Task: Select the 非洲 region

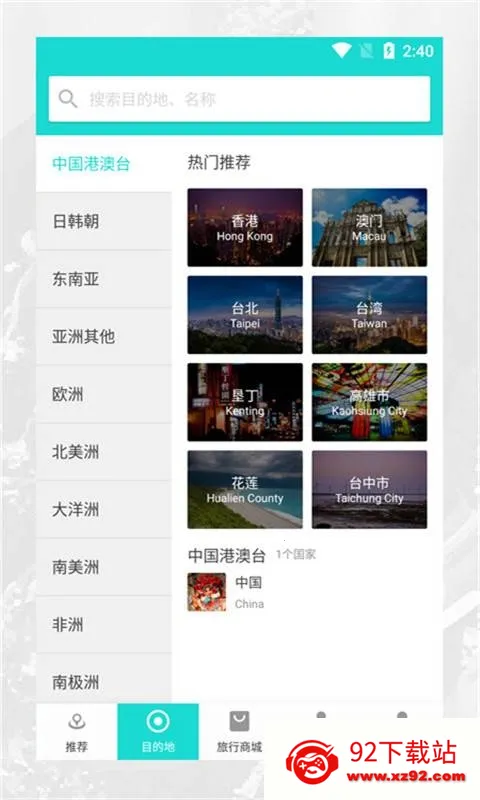Action: (104, 625)
